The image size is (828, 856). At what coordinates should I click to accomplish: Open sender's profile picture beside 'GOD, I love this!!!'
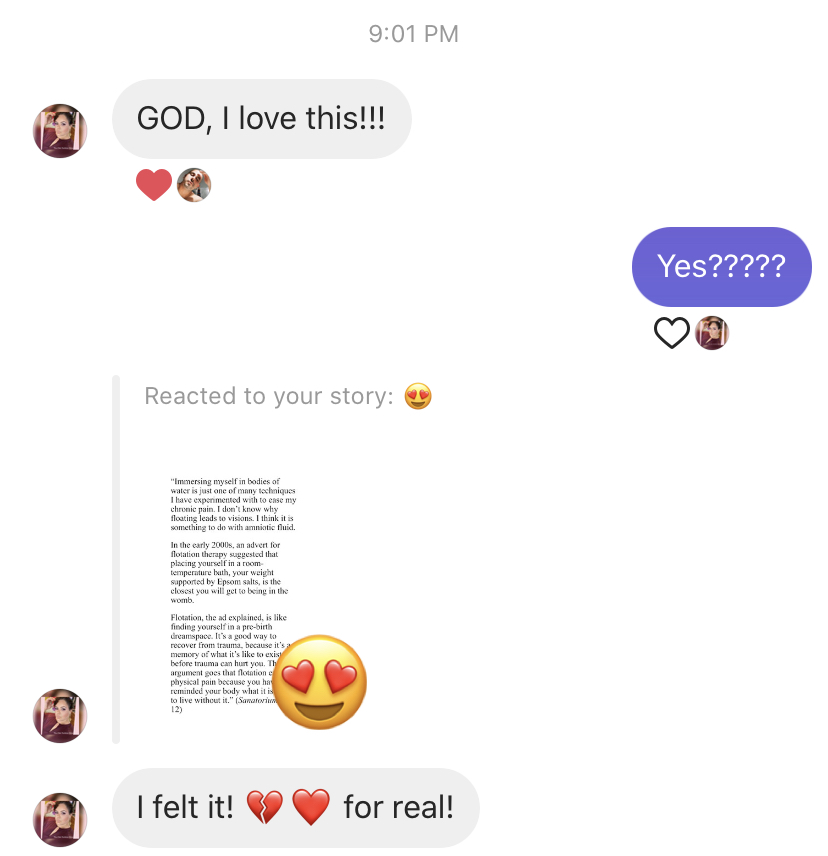[x=60, y=131]
